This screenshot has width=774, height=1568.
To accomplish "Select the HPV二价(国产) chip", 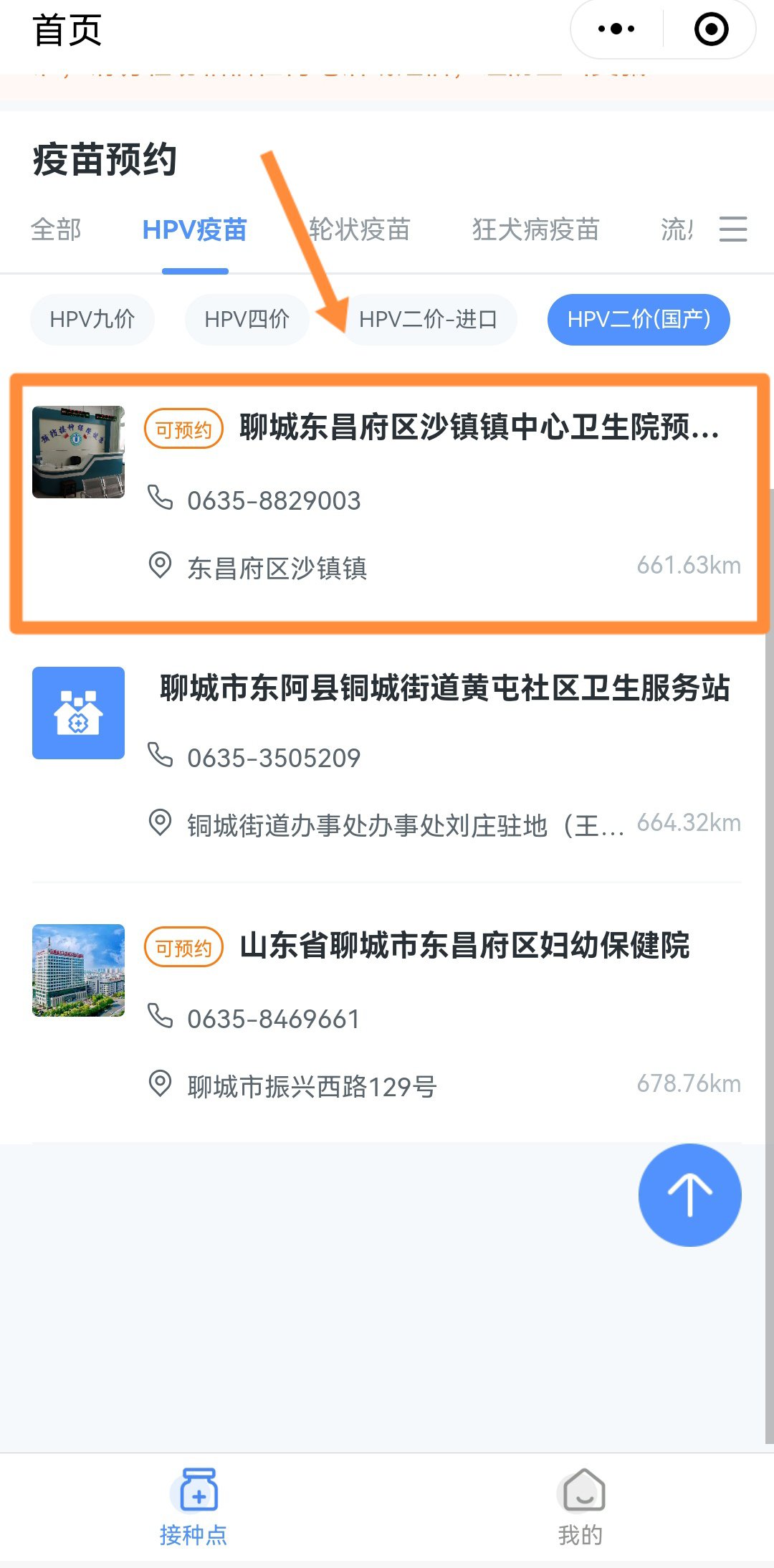I will click(x=639, y=320).
